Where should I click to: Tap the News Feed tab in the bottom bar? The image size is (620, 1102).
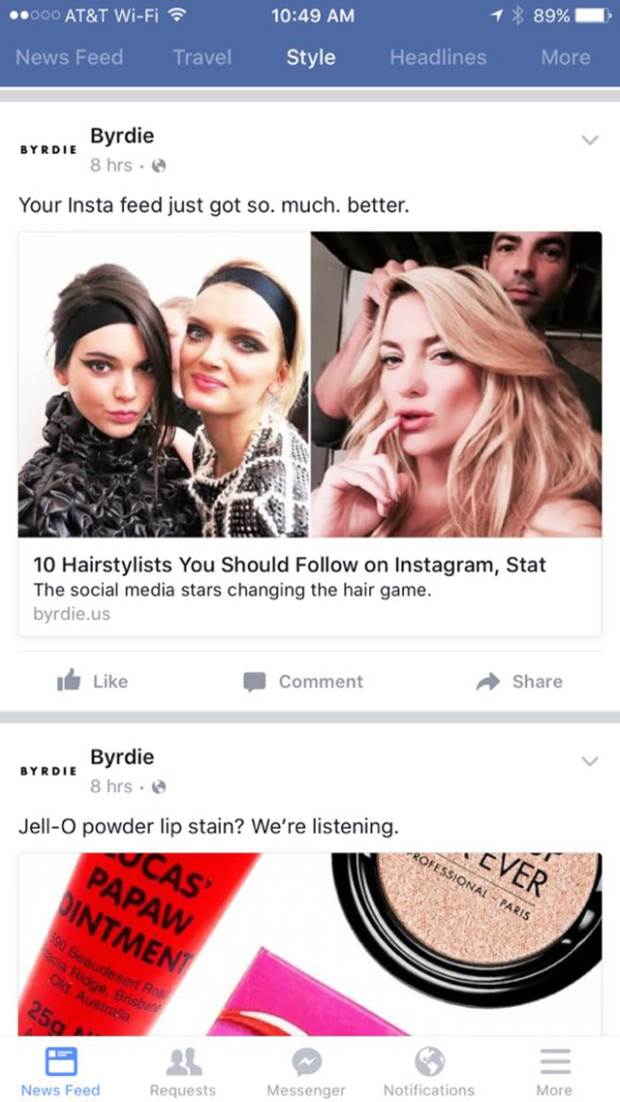[x=61, y=1070]
